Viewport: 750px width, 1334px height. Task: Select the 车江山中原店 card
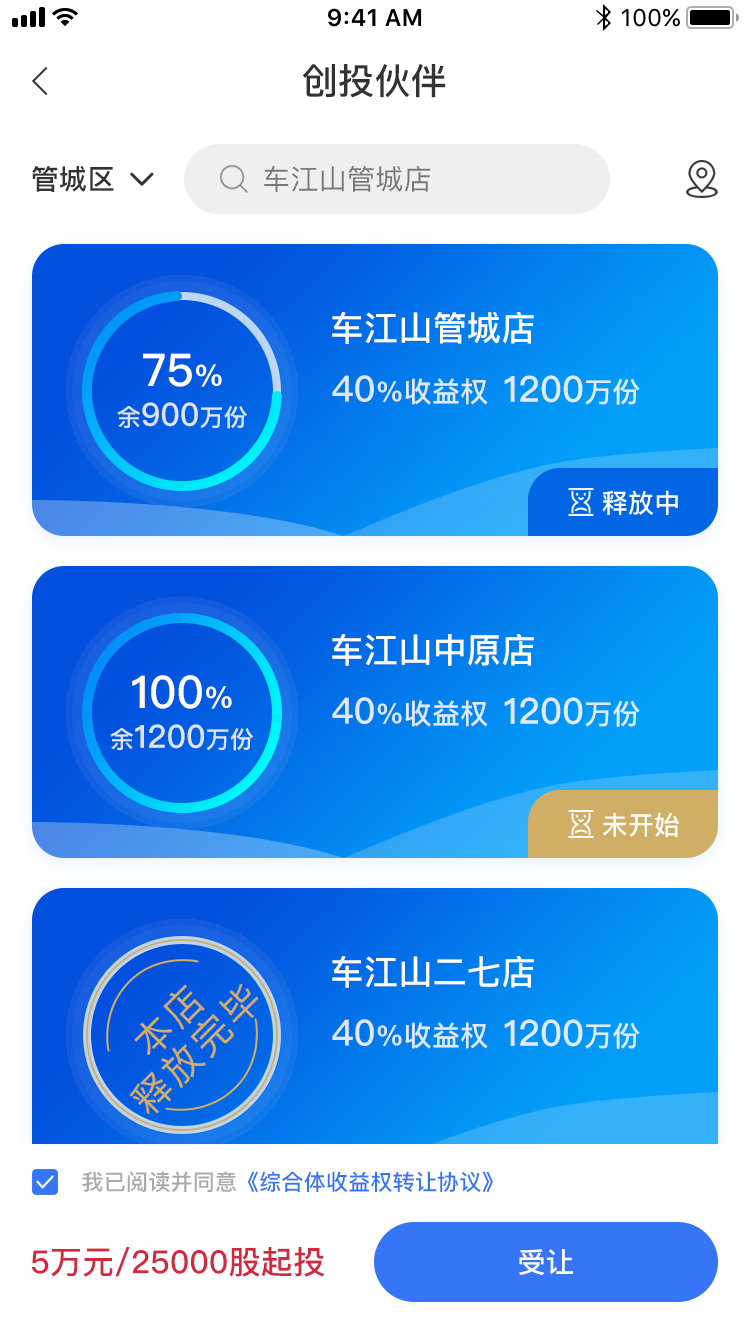click(x=375, y=712)
